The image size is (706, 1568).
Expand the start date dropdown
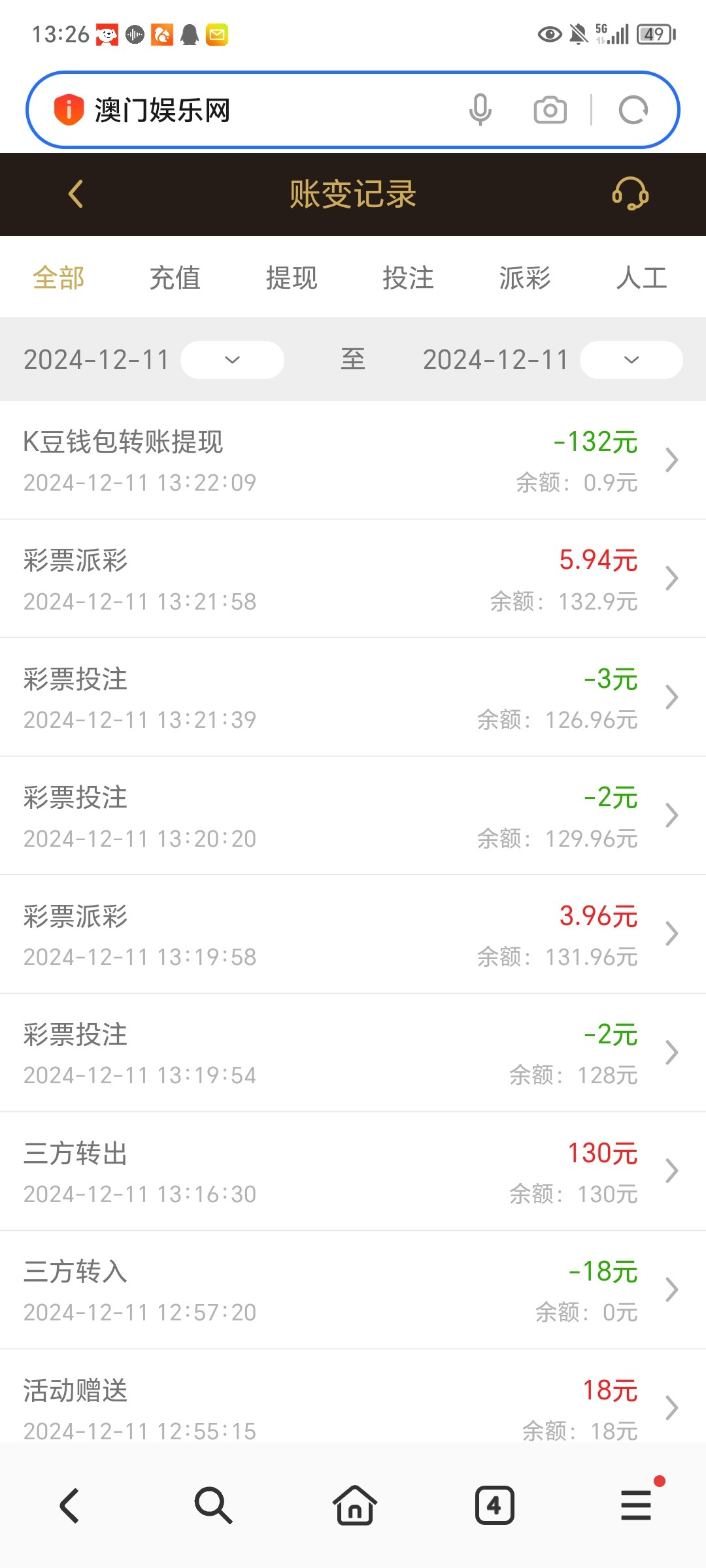(232, 359)
